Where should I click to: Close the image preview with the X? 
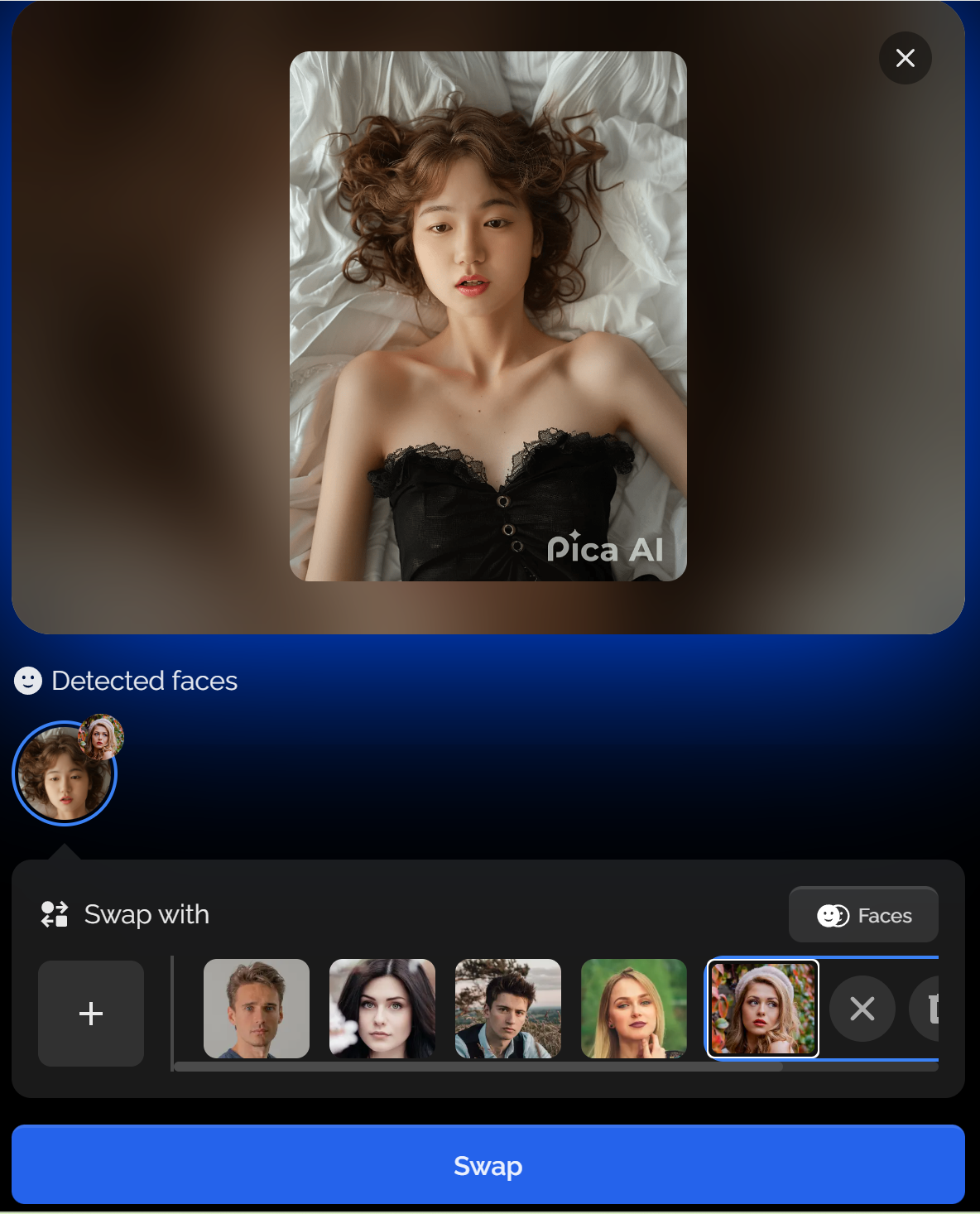coord(905,58)
